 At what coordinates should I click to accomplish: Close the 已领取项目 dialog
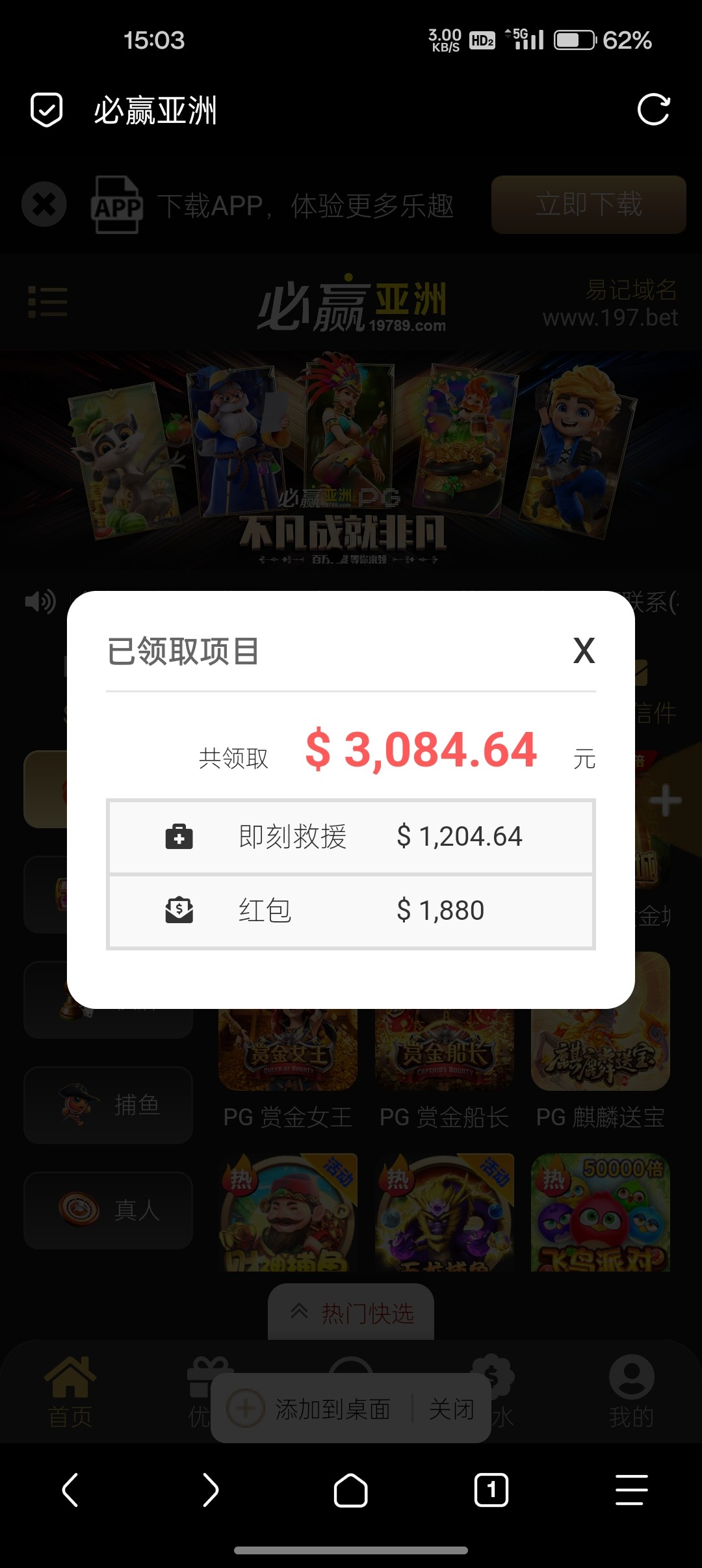coord(584,651)
